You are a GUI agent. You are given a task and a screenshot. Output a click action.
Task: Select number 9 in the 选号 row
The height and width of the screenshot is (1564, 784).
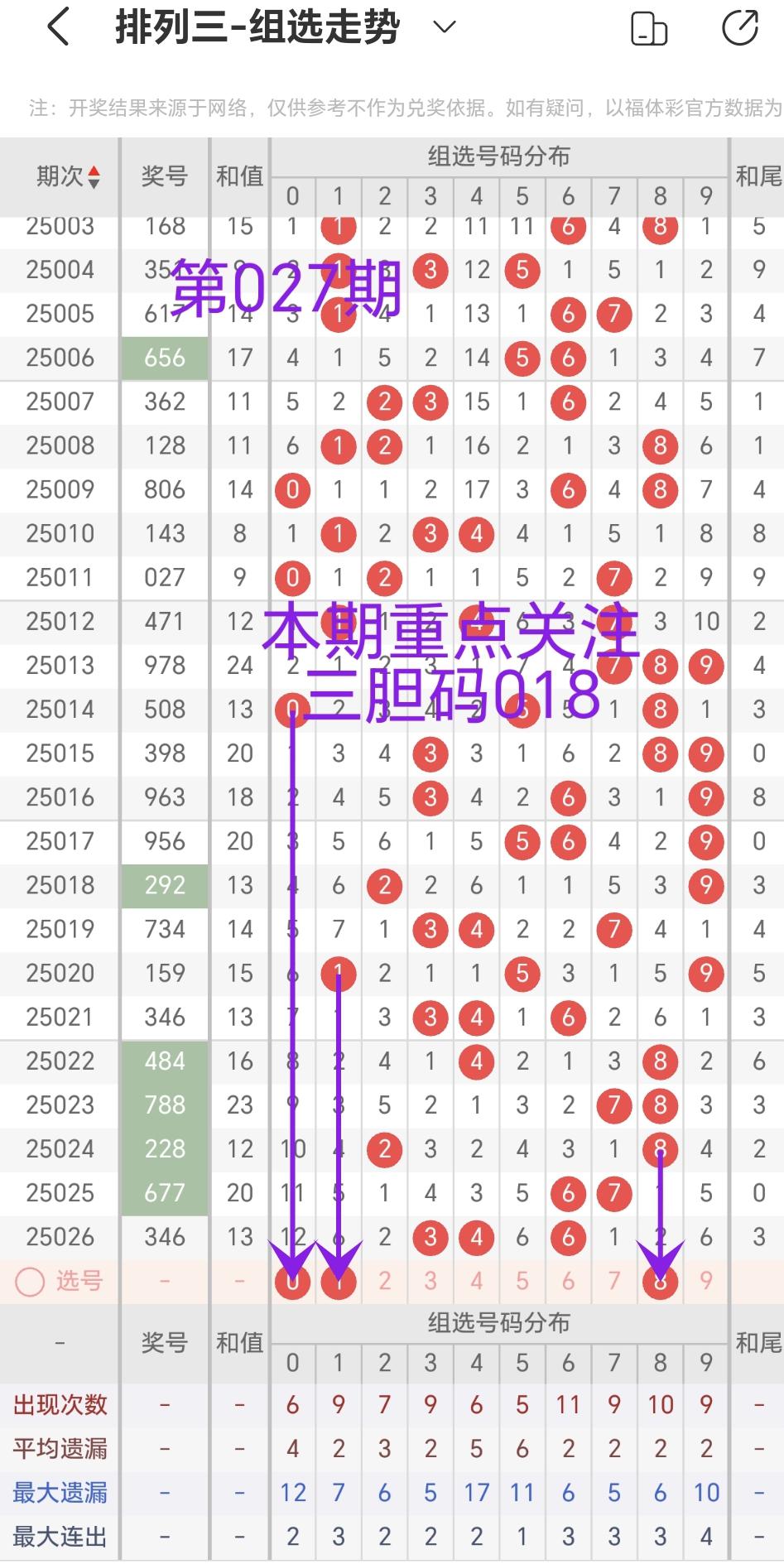pyautogui.click(x=706, y=1281)
